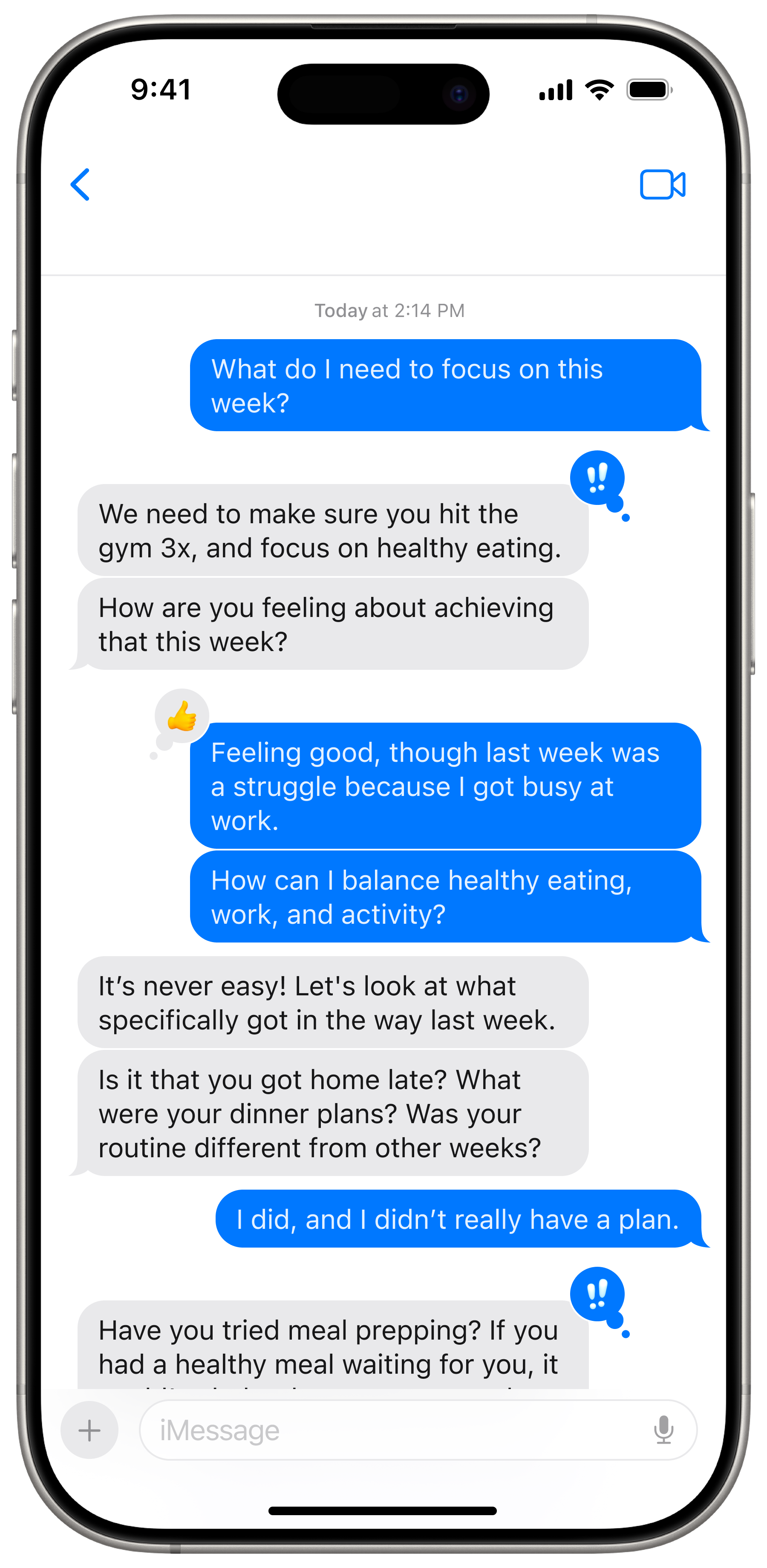
Task: Go back to the conversations list
Action: pyautogui.click(x=81, y=184)
